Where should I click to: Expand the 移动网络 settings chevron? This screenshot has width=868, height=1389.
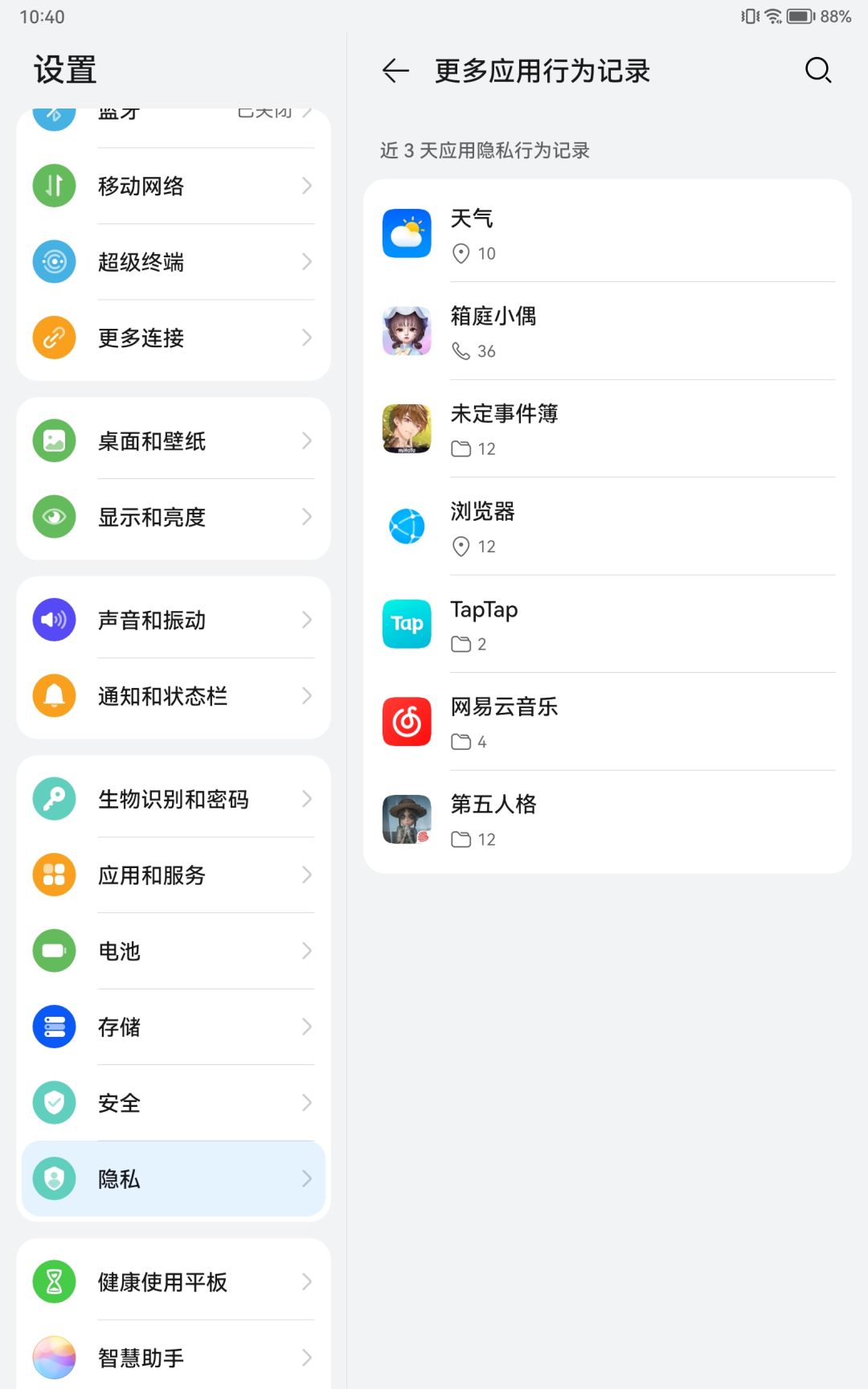pyautogui.click(x=306, y=186)
